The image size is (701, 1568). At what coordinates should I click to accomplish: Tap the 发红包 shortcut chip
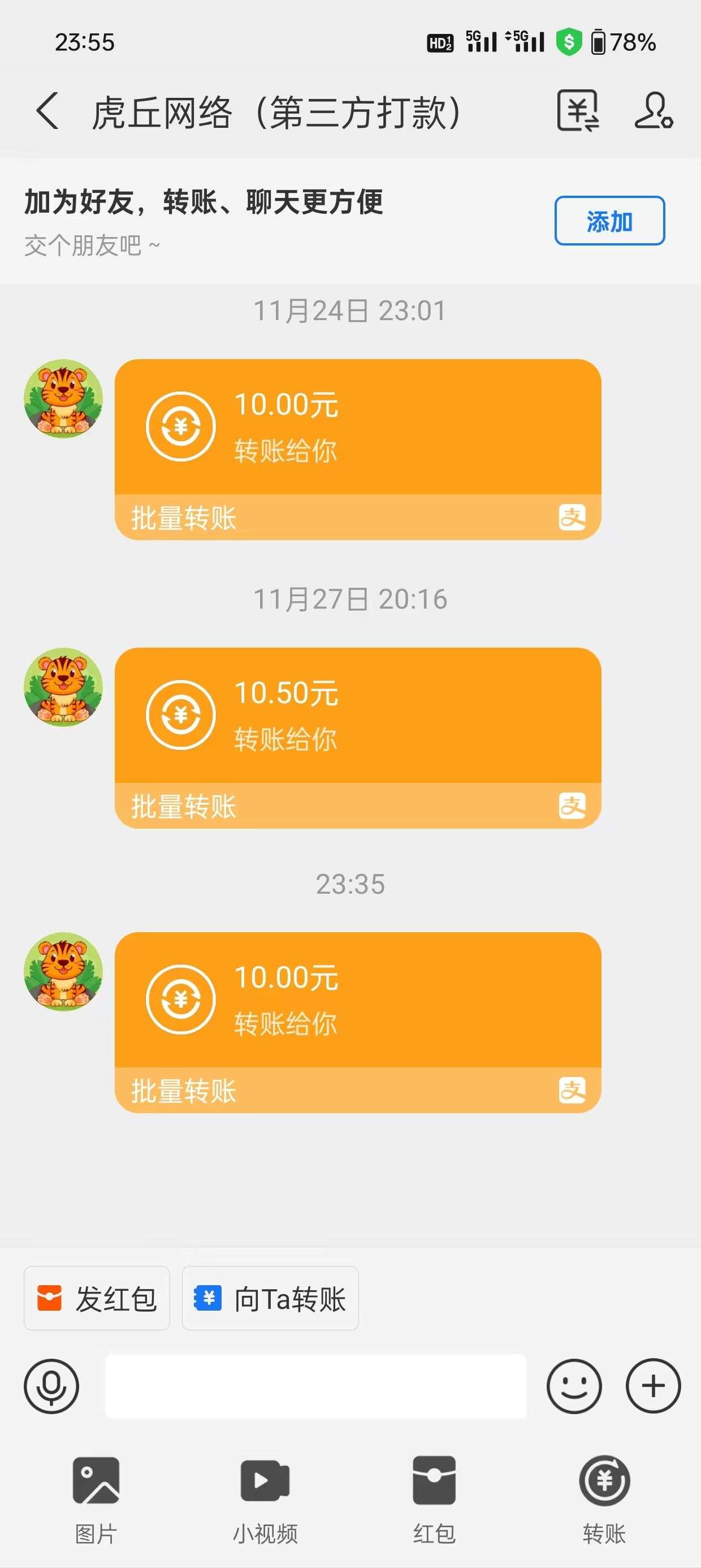[x=97, y=1298]
